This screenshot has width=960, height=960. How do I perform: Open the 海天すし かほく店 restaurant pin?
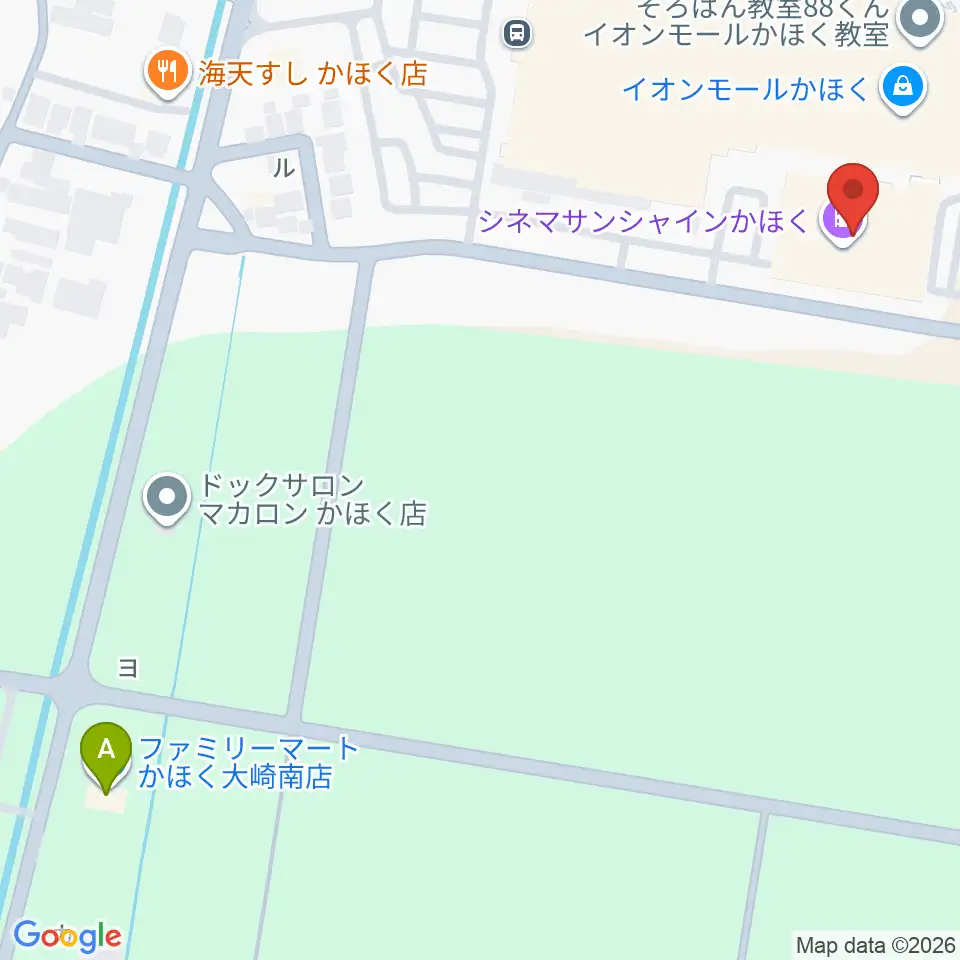tap(167, 73)
